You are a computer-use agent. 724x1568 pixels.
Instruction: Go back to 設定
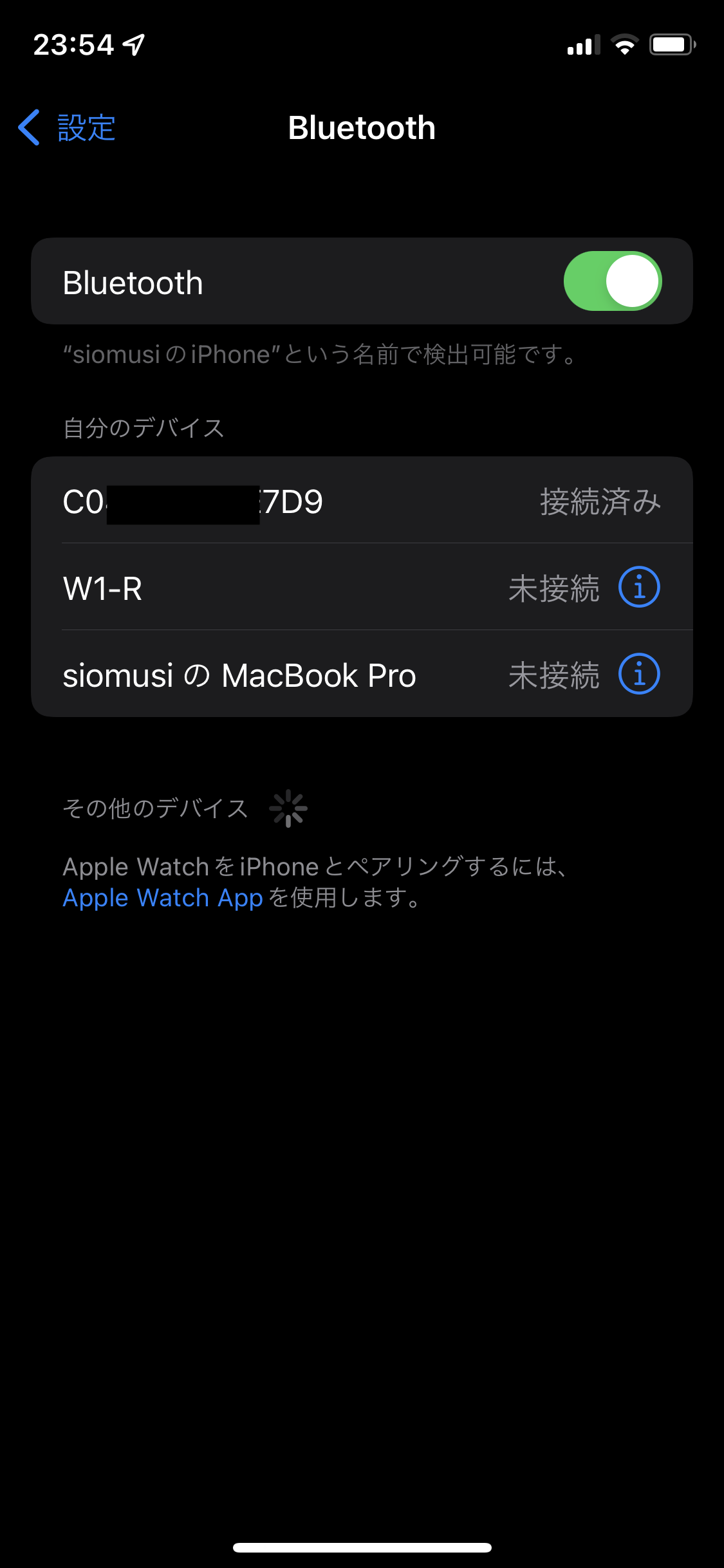coord(67,127)
